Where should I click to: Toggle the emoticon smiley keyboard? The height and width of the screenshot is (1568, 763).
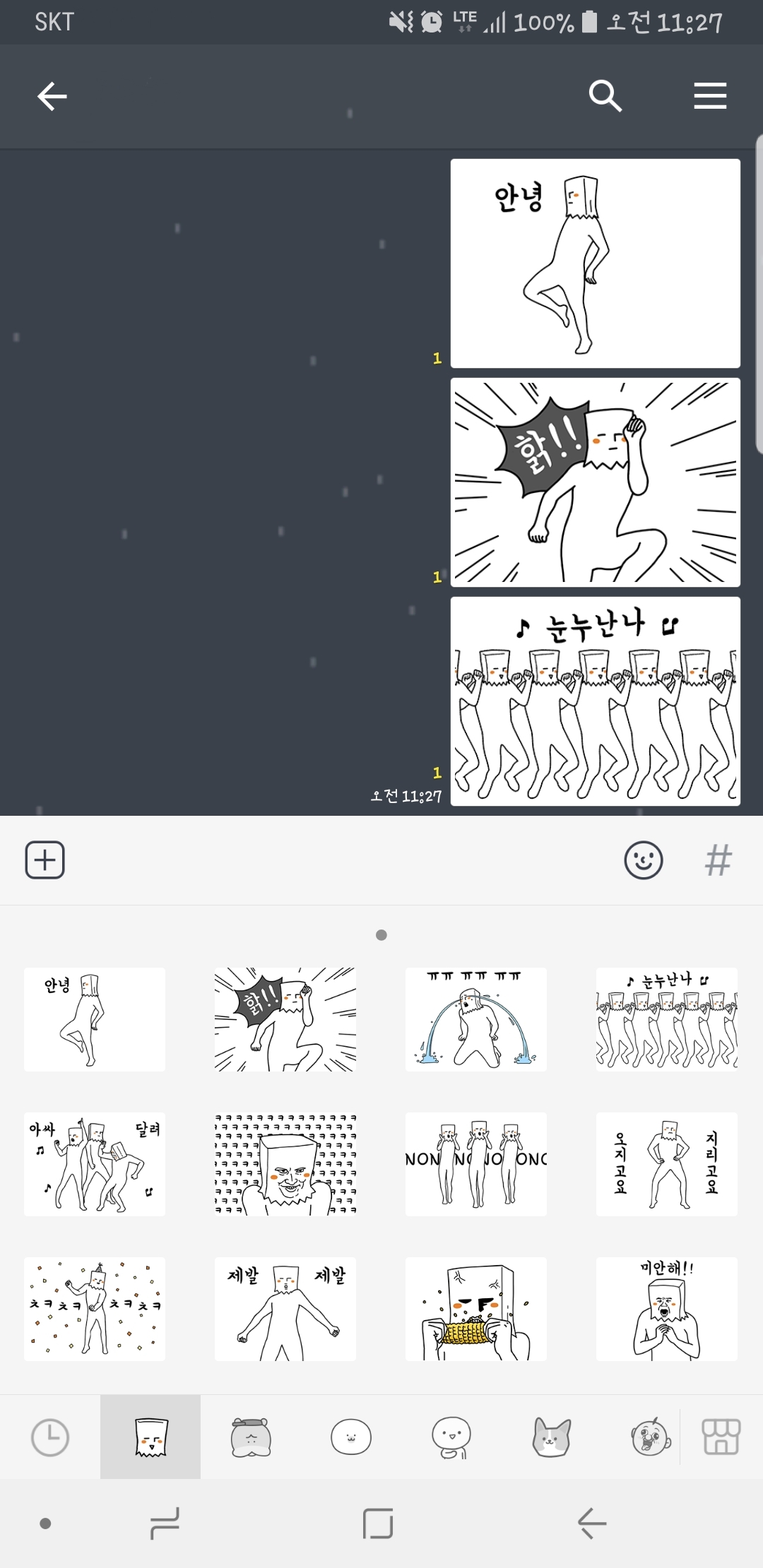coord(643,860)
